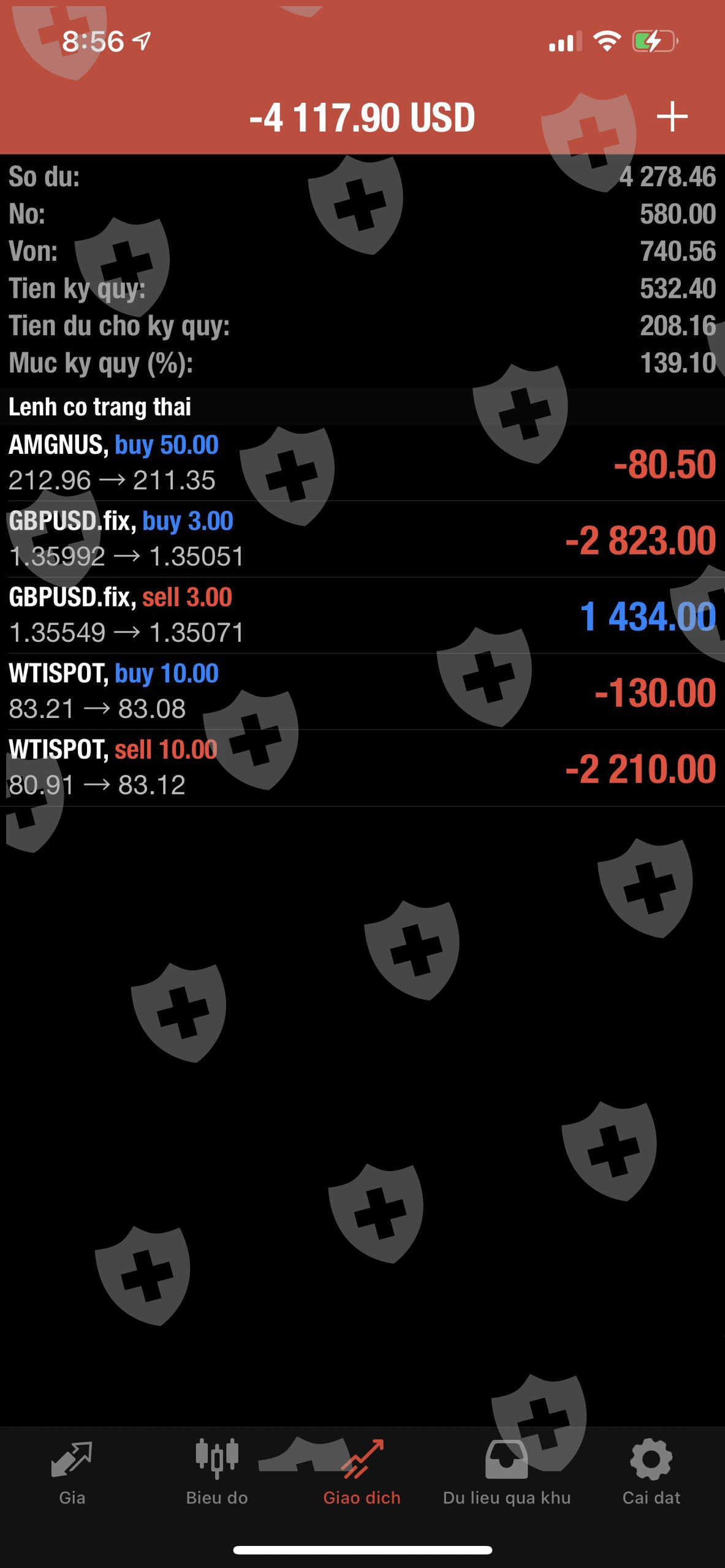
Task: Open the WTISPOT buy 10.00 position
Action: 362,692
